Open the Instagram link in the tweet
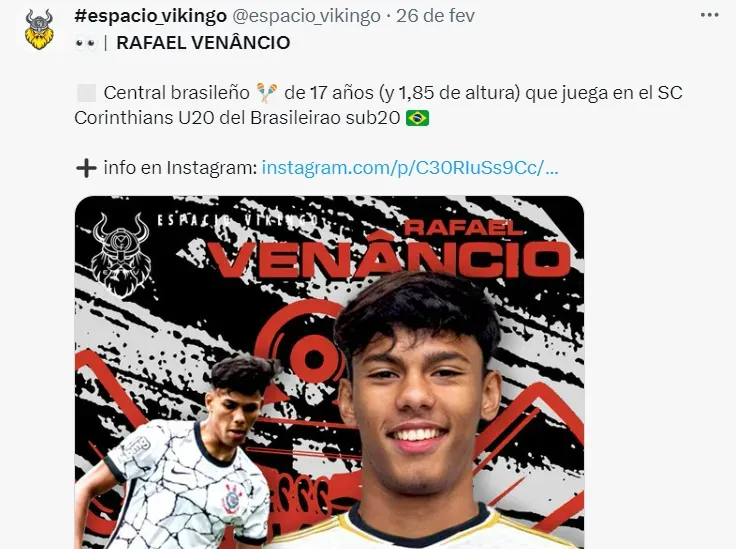The image size is (736, 549). [x=410, y=167]
